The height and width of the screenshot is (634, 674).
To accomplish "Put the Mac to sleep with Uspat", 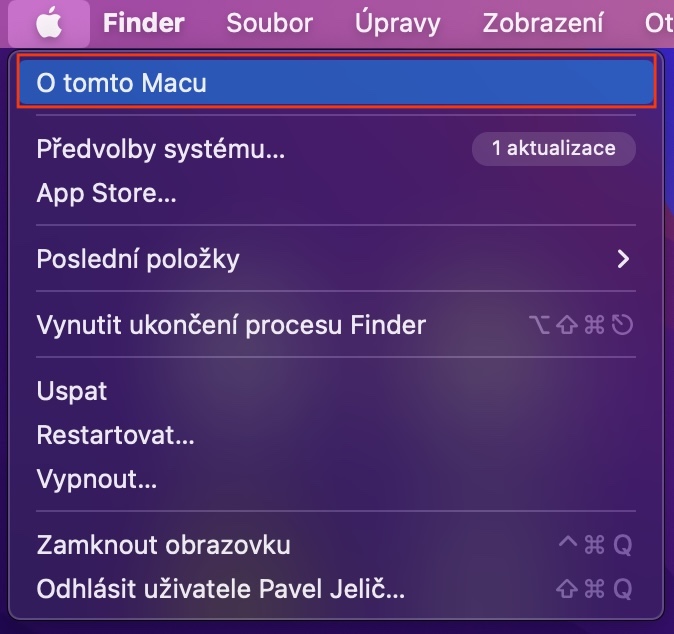I will (72, 390).
